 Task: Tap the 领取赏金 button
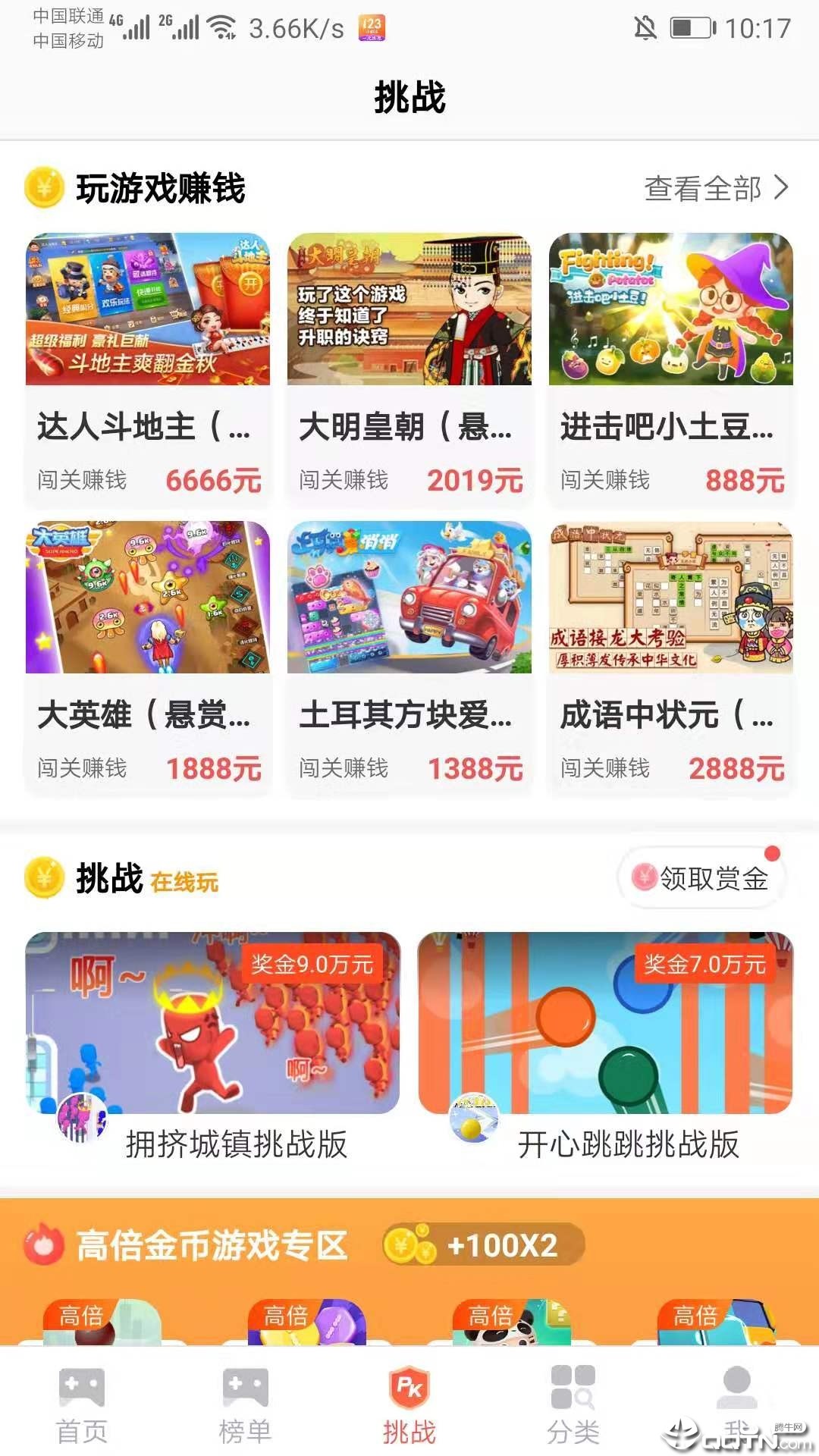701,878
